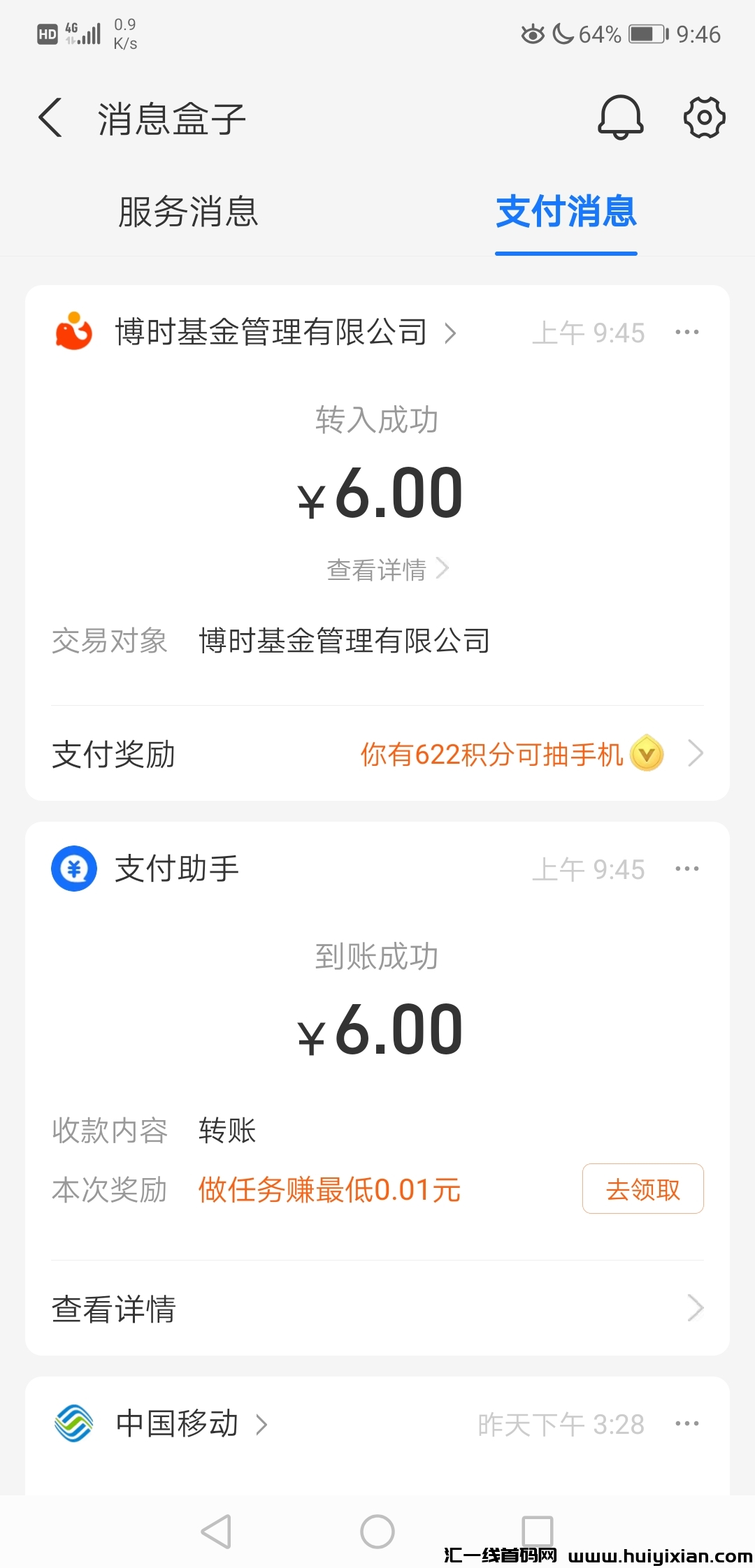
Task: Open overflow menu on 中国移动 message
Action: [686, 1423]
